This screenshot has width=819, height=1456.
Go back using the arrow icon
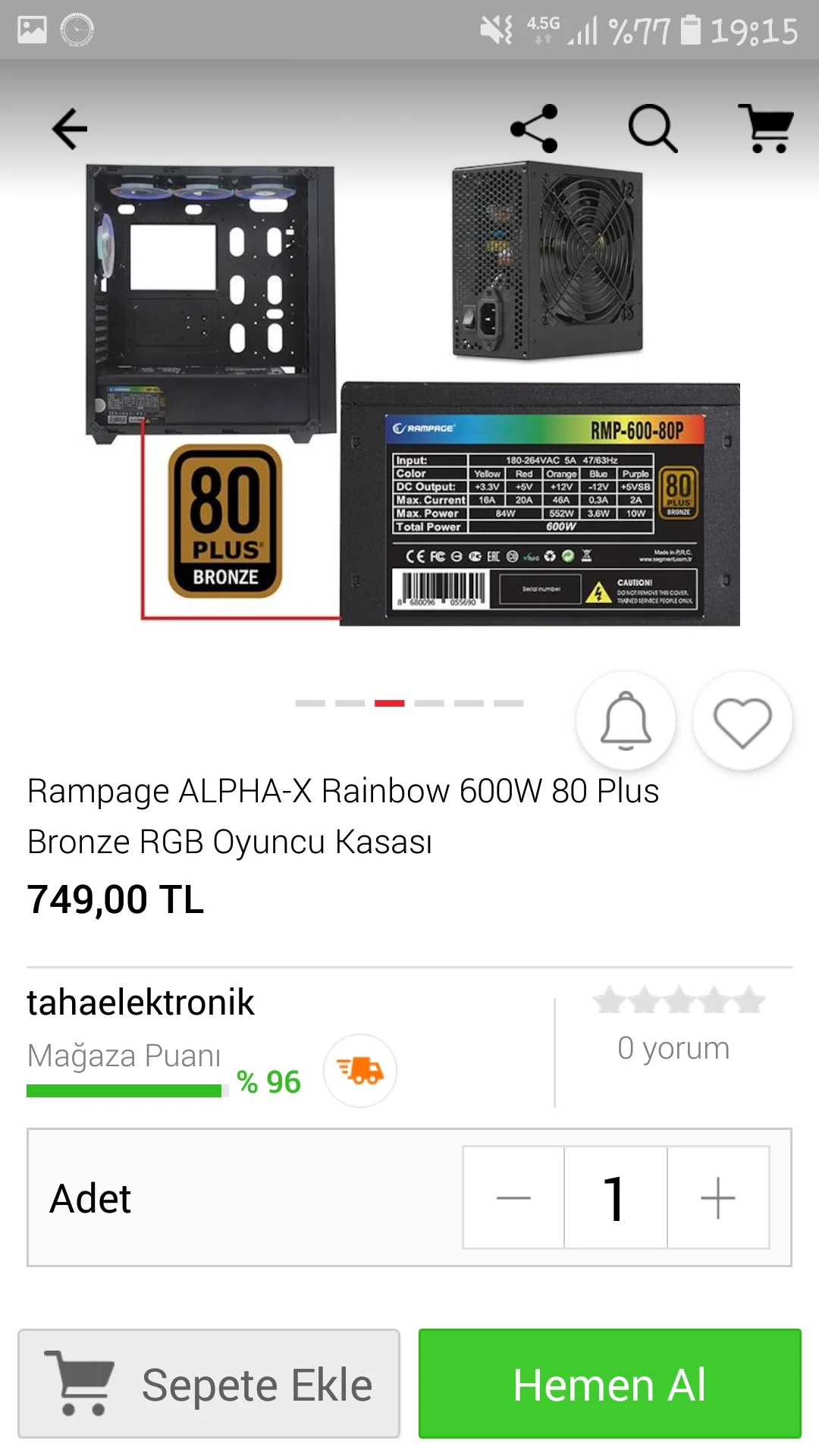pos(70,129)
